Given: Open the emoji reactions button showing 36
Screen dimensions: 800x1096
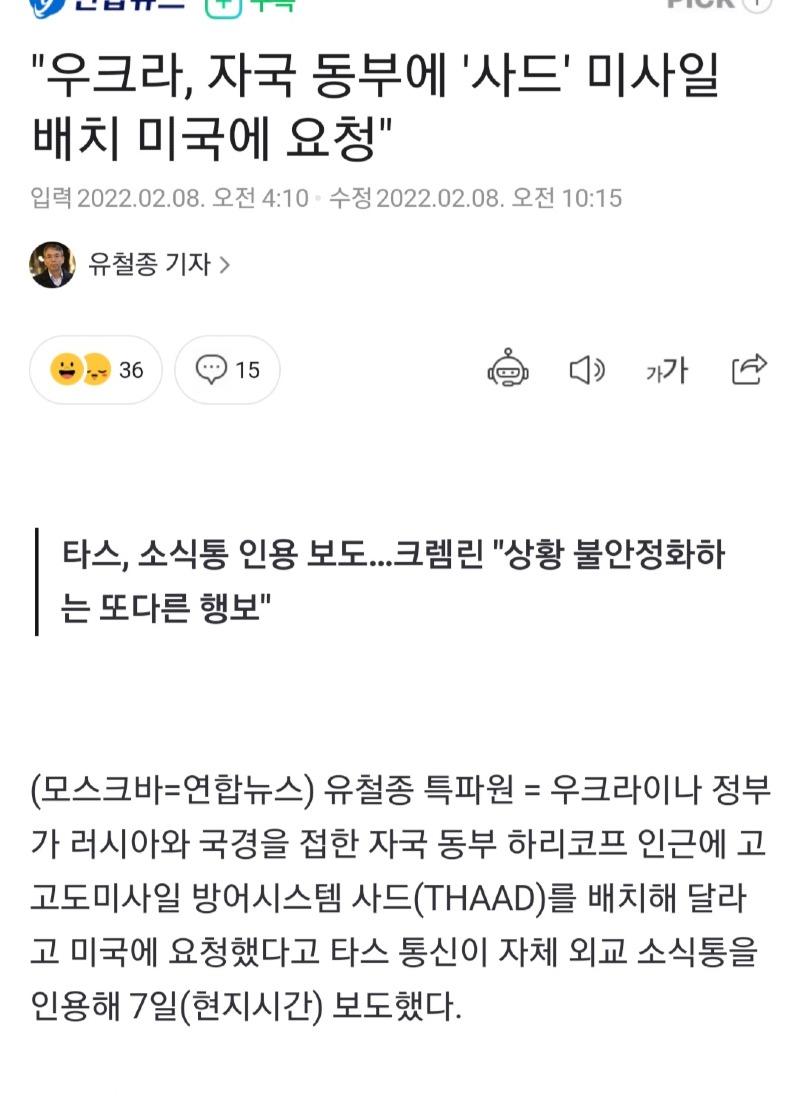Looking at the screenshot, I should 96,370.
